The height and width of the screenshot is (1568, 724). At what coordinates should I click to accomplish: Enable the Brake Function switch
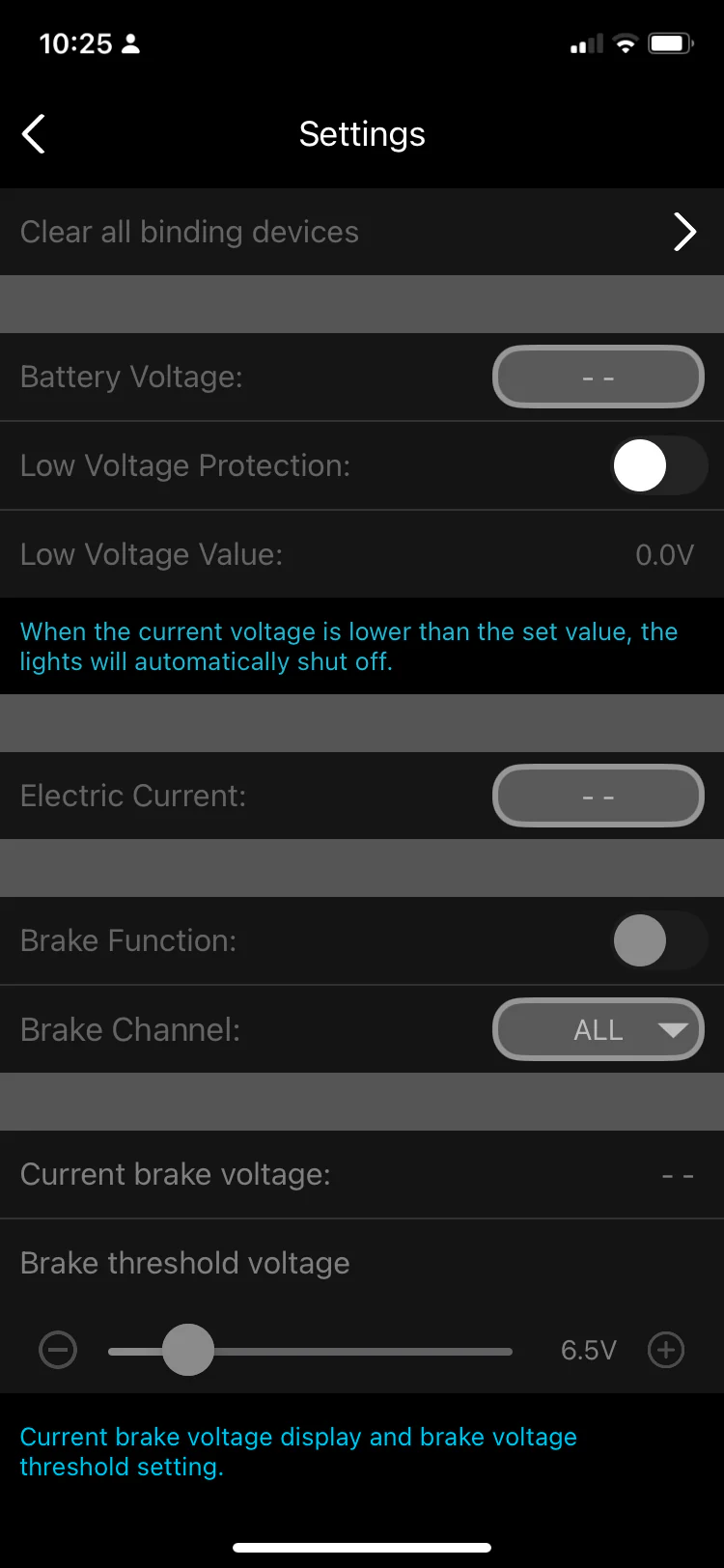(x=658, y=940)
